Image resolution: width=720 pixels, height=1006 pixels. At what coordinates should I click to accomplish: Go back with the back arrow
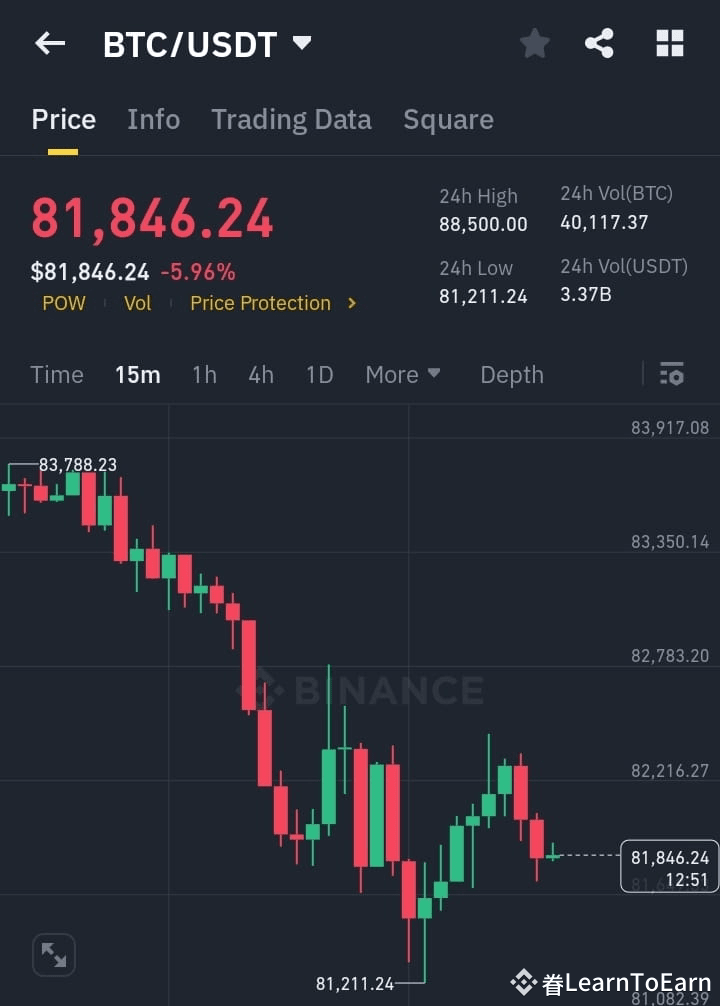(49, 43)
